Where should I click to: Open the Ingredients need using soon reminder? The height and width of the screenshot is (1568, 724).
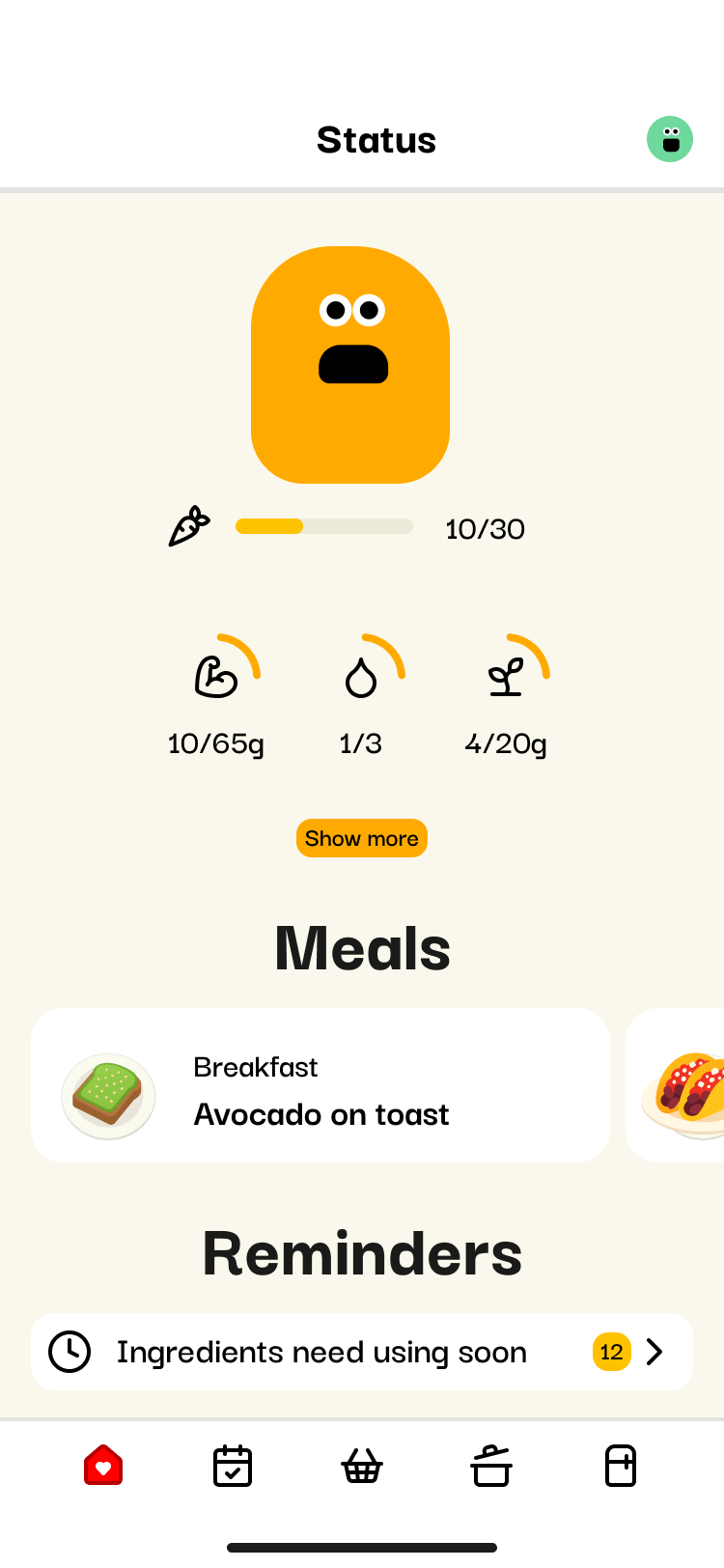361,1352
